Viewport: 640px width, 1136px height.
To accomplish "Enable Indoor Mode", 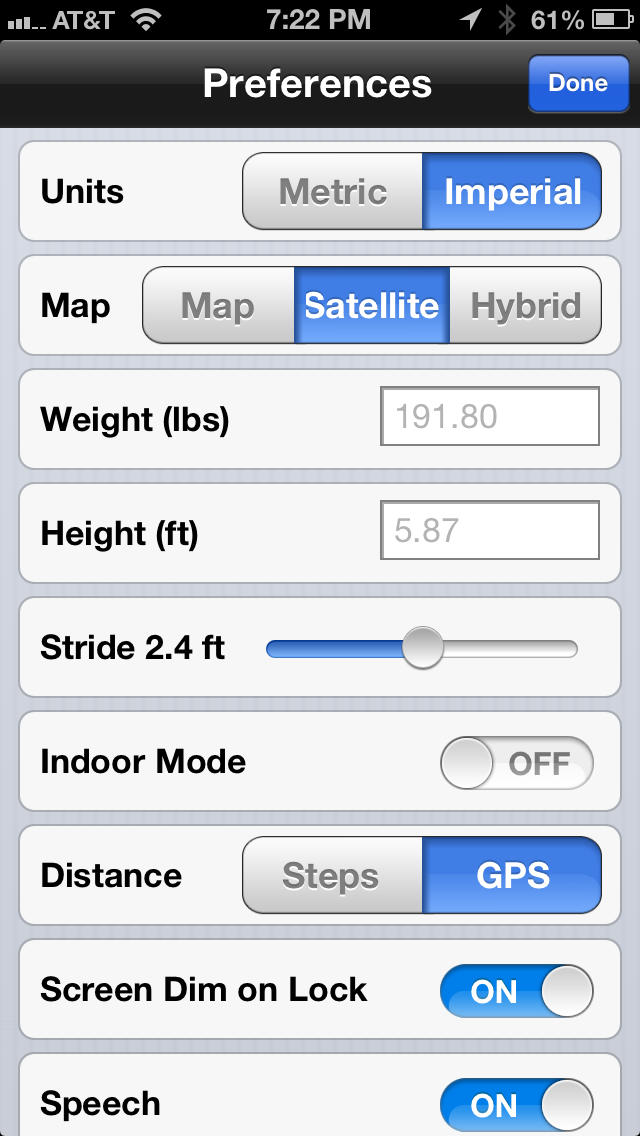I will (x=517, y=763).
